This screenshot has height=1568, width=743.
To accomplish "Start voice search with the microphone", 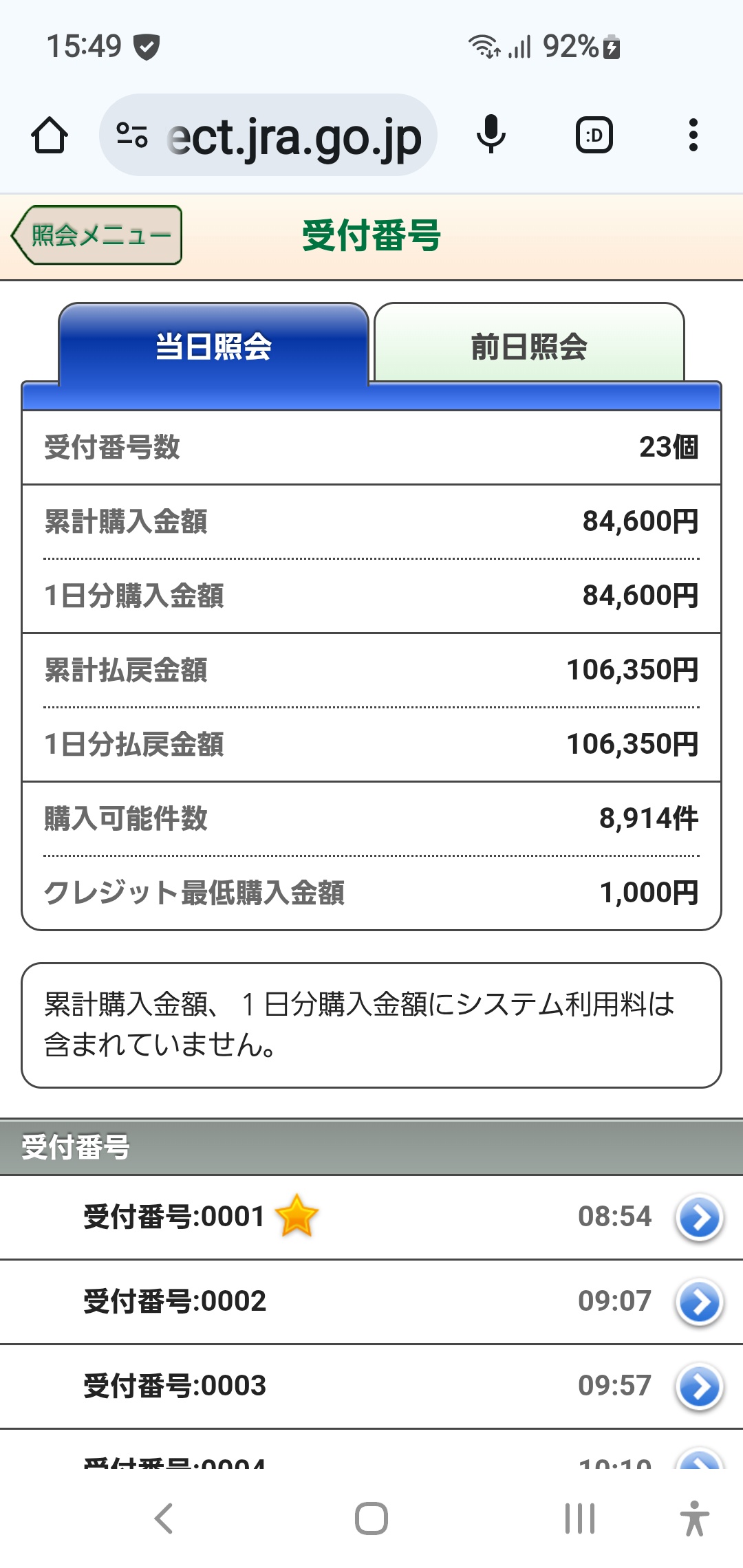I will point(491,135).
